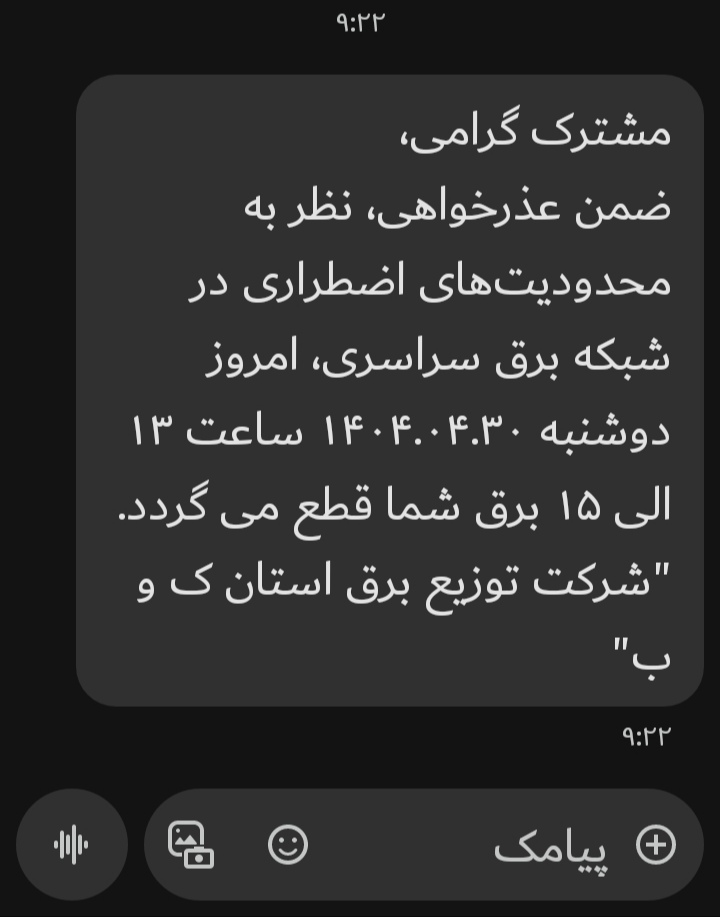Record a voice message

[x=71, y=846]
